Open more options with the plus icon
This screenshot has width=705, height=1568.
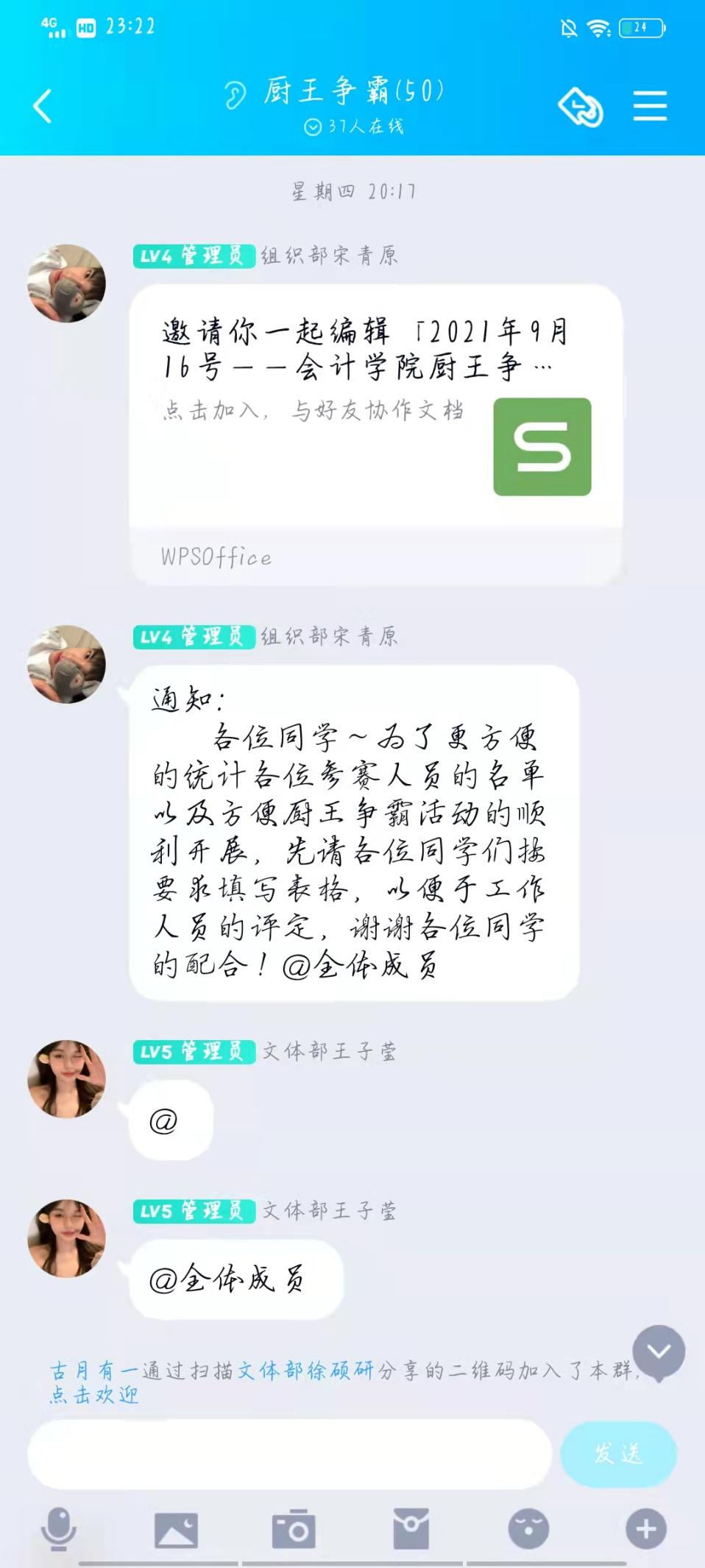pyautogui.click(x=646, y=1530)
